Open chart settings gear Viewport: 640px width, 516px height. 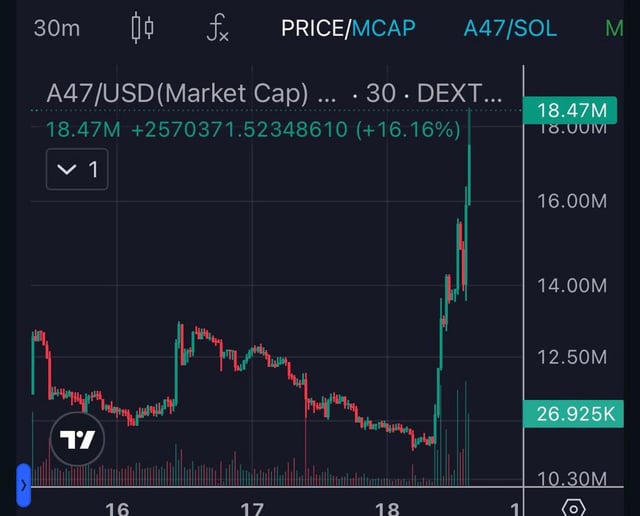[573, 508]
